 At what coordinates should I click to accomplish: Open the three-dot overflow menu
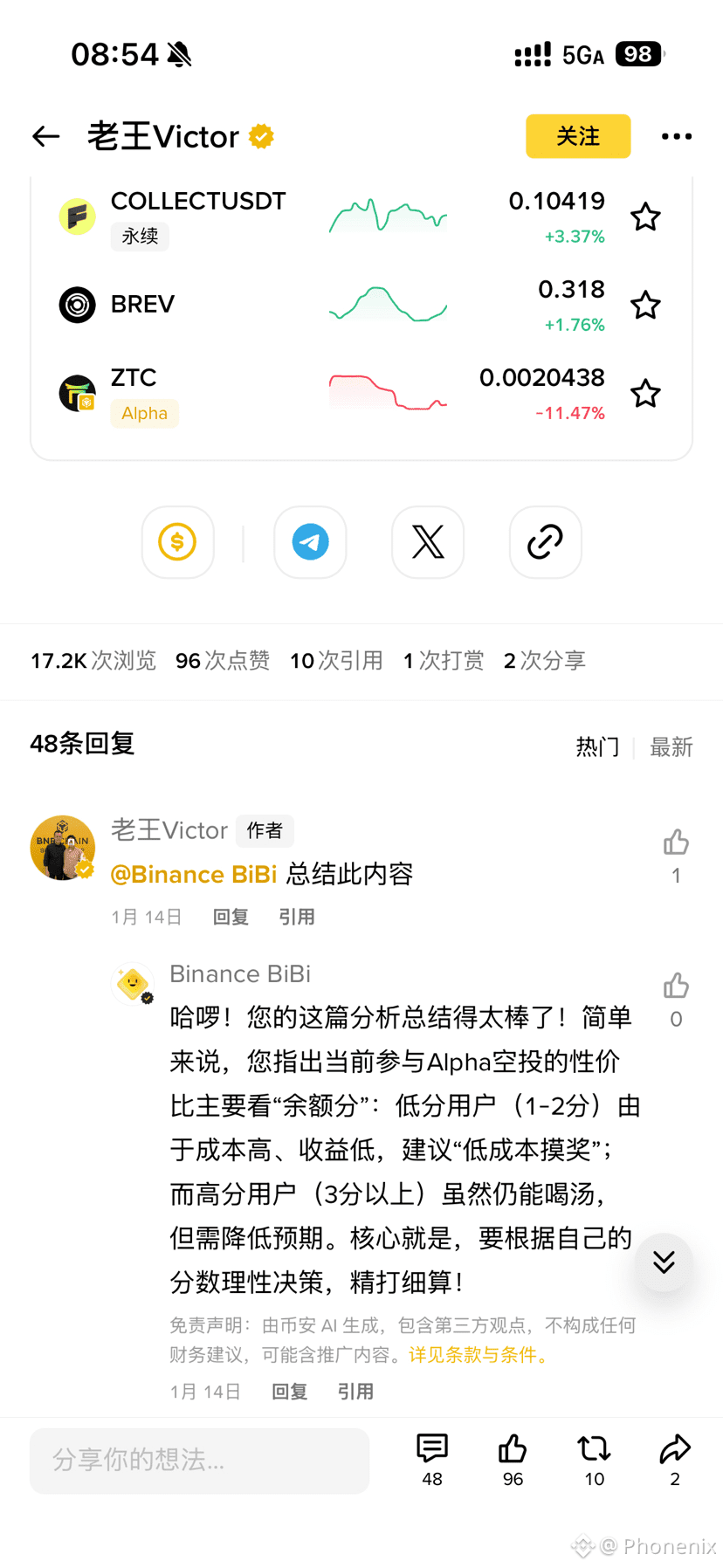pos(676,136)
